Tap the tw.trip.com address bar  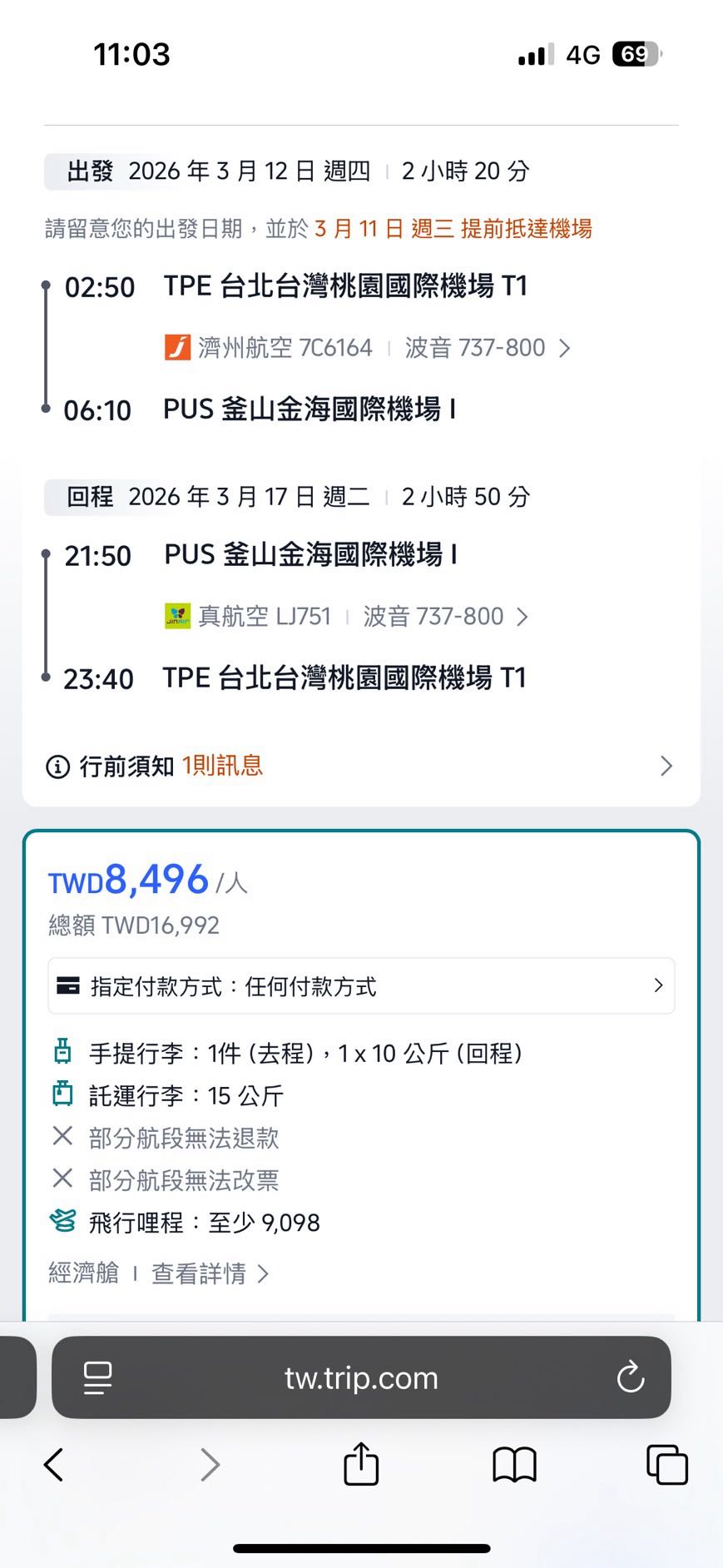pyautogui.click(x=360, y=1377)
